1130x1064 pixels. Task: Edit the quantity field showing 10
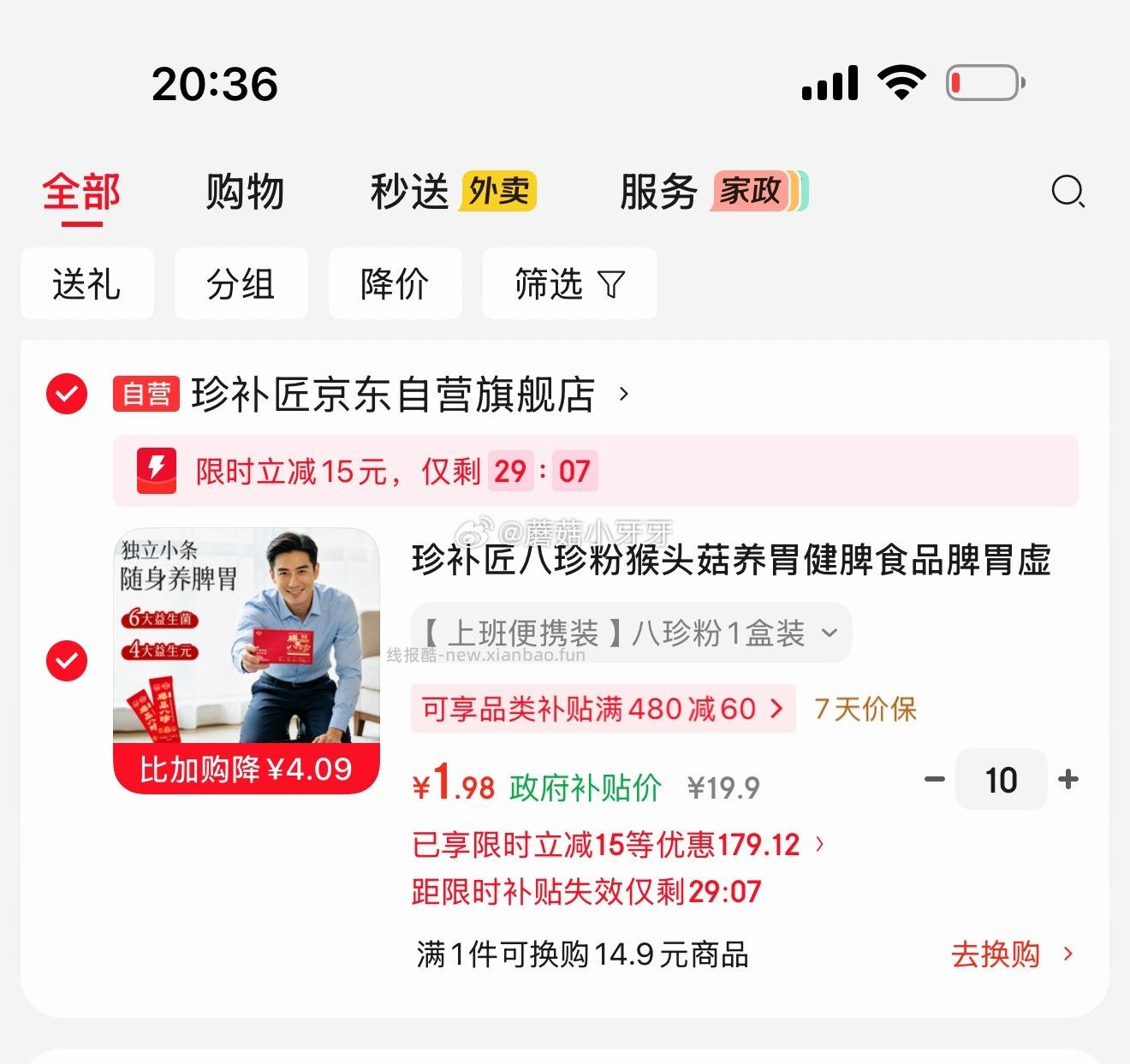tap(1001, 780)
